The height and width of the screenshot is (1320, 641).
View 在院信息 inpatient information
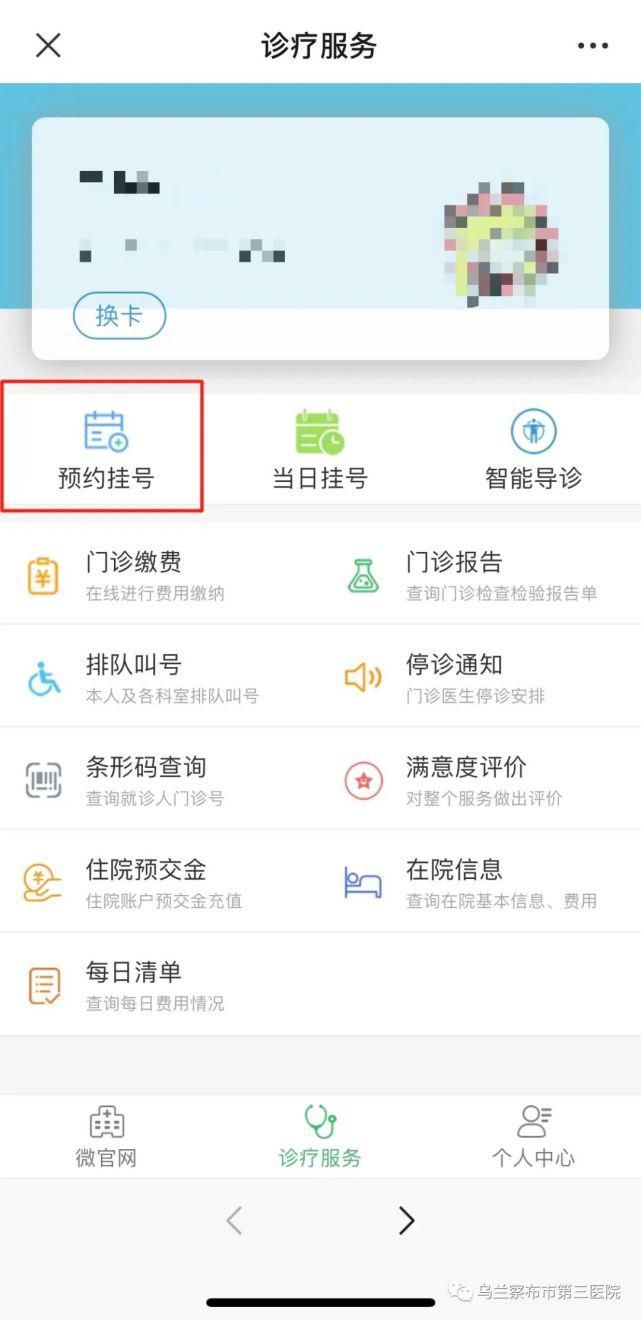coord(480,884)
